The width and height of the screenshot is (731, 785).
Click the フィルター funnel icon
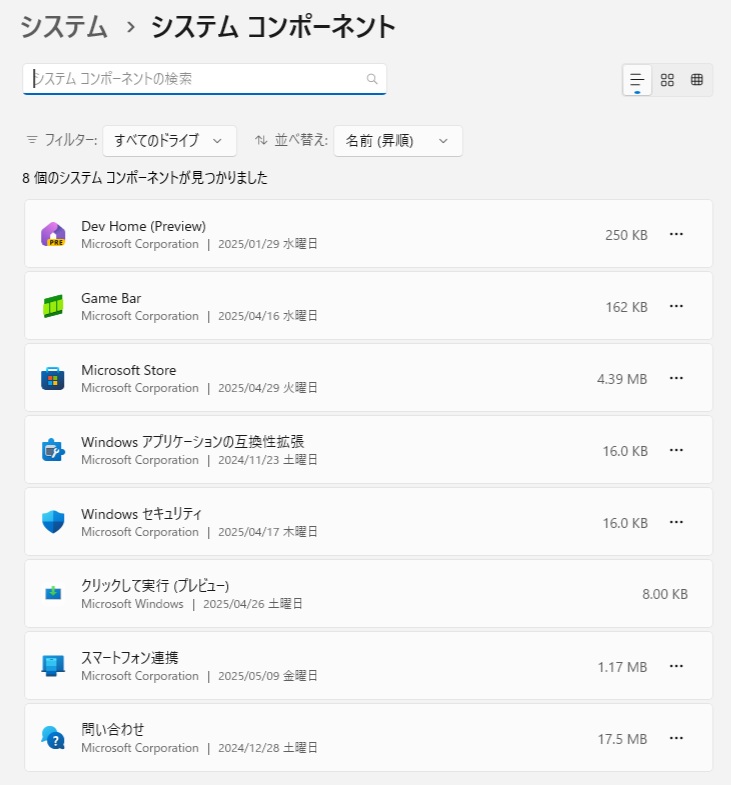[x=31, y=141]
